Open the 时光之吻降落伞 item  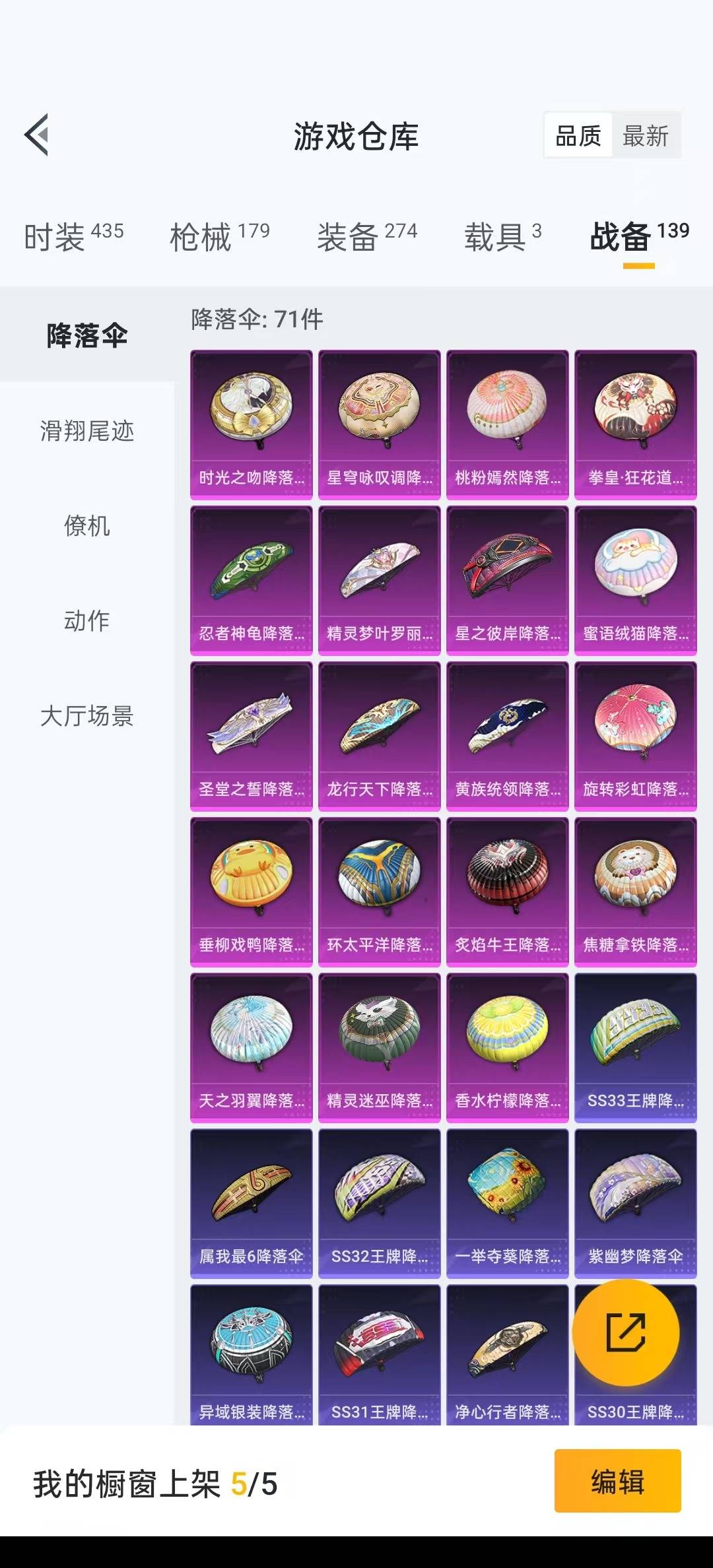(x=252, y=425)
